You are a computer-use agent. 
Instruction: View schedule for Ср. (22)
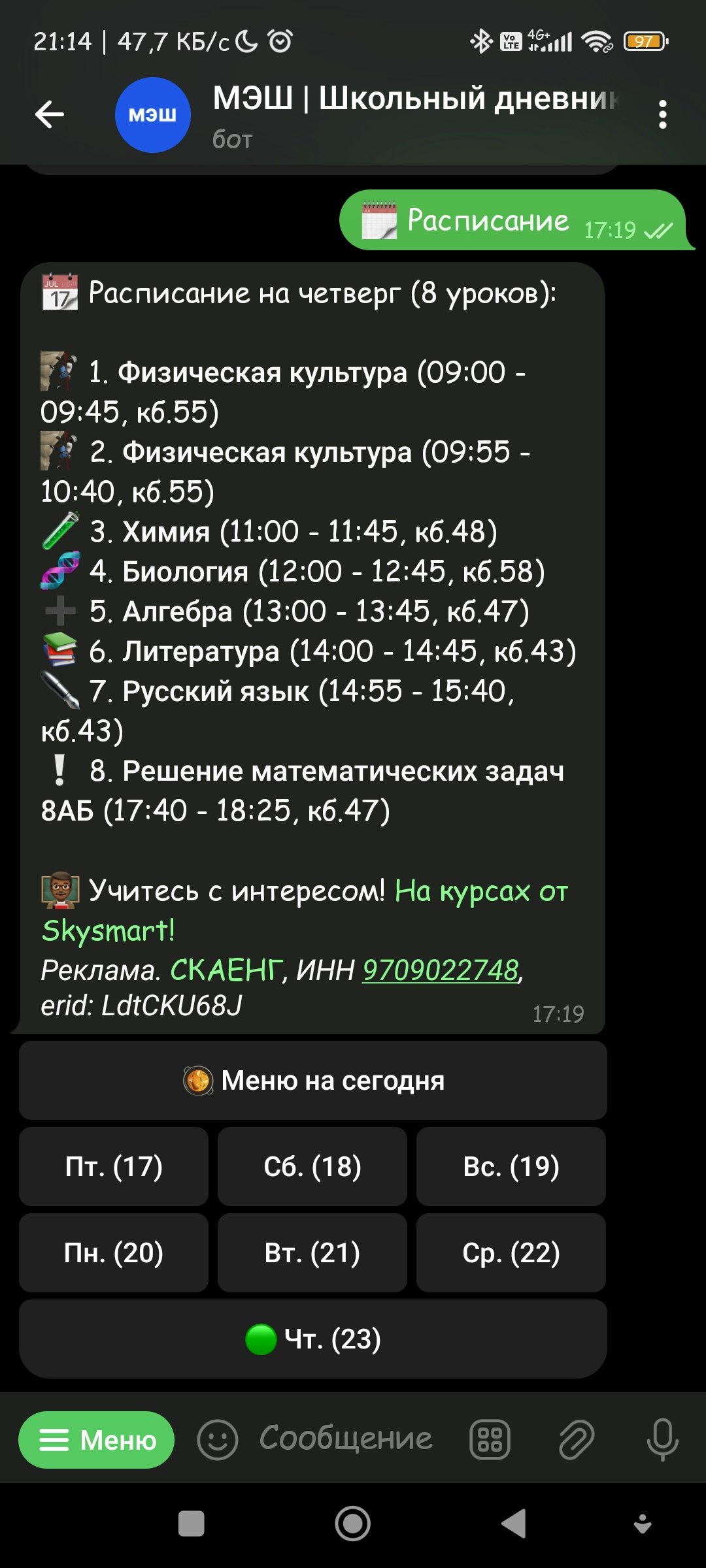[x=511, y=1252]
